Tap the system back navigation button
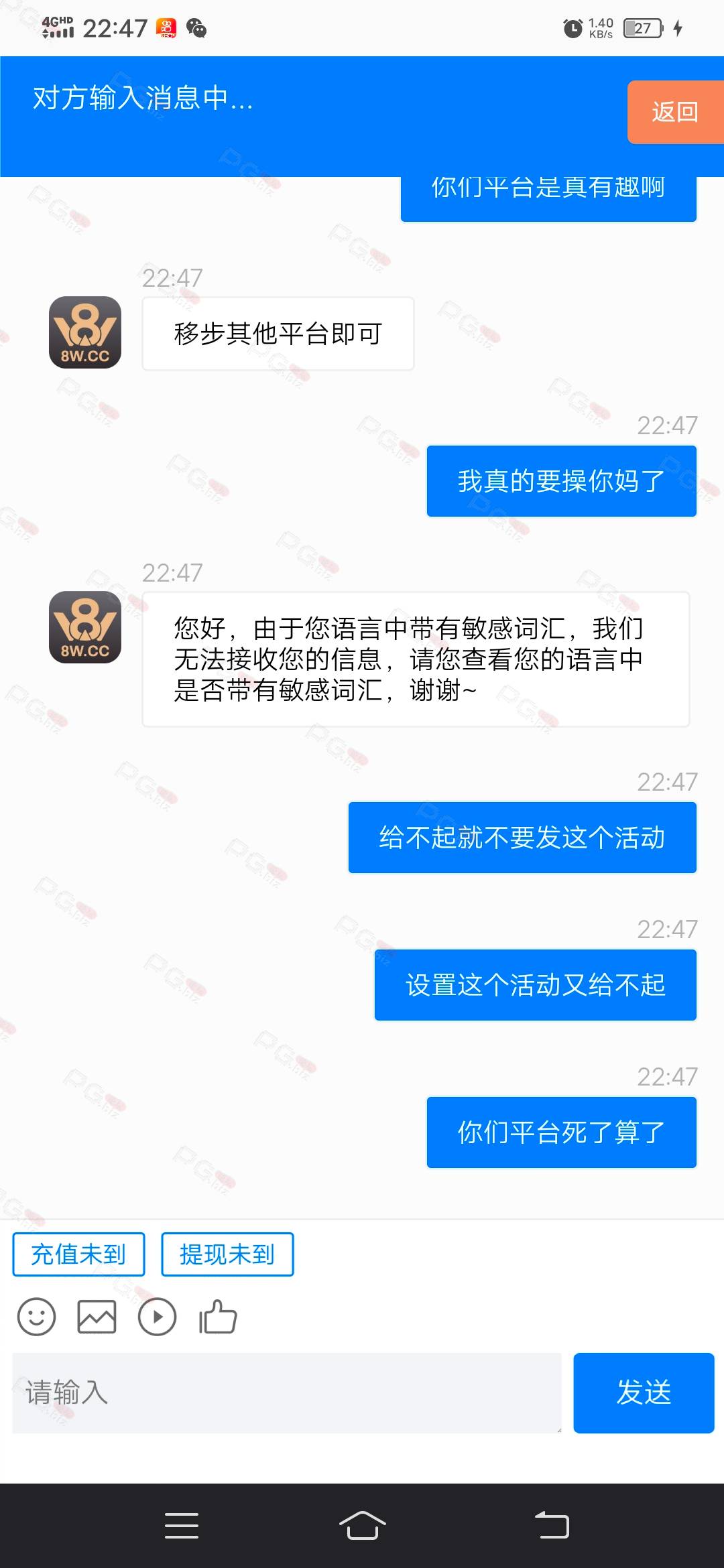The image size is (724, 1568). (552, 1526)
